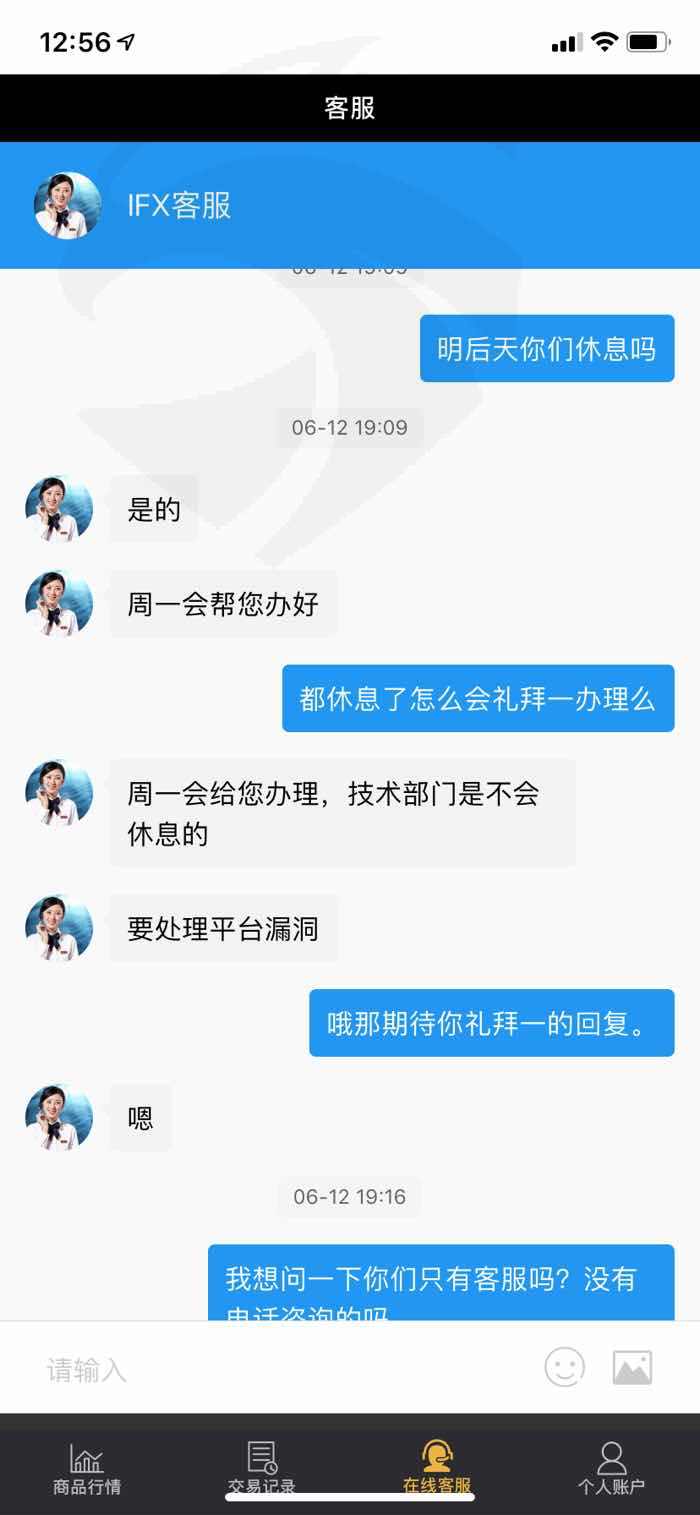Screen dimensions: 700x1515
Task: Attach a picture with the image icon
Action: tap(632, 1367)
